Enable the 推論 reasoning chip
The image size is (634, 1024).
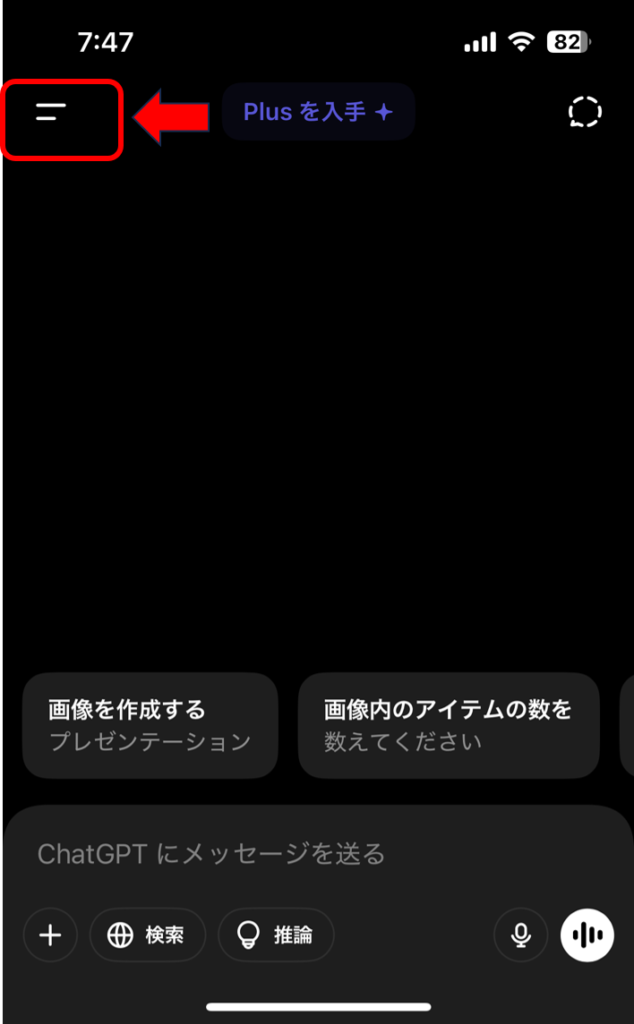(276, 935)
